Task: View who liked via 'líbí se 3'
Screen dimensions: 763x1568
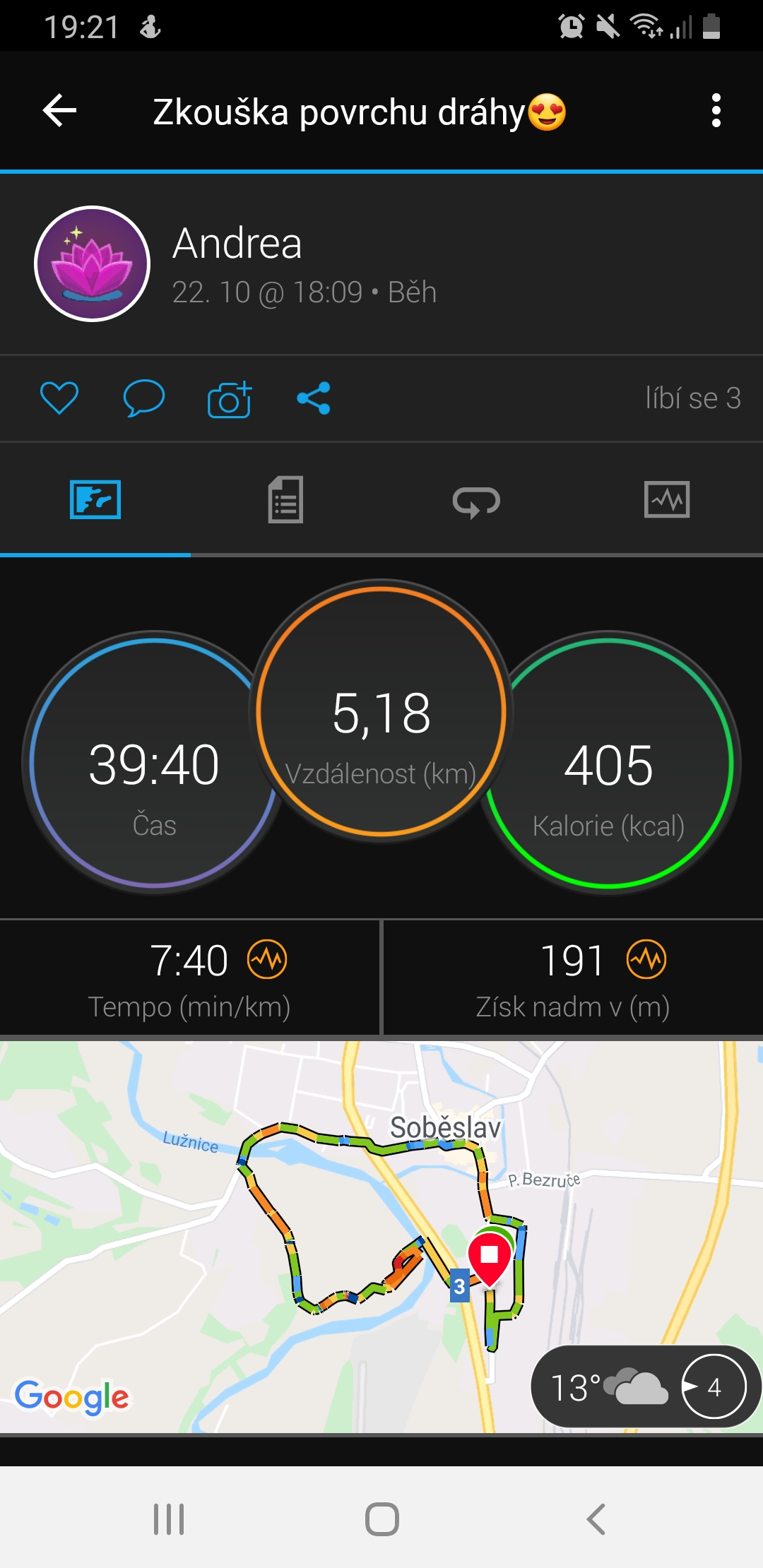Action: 693,398
